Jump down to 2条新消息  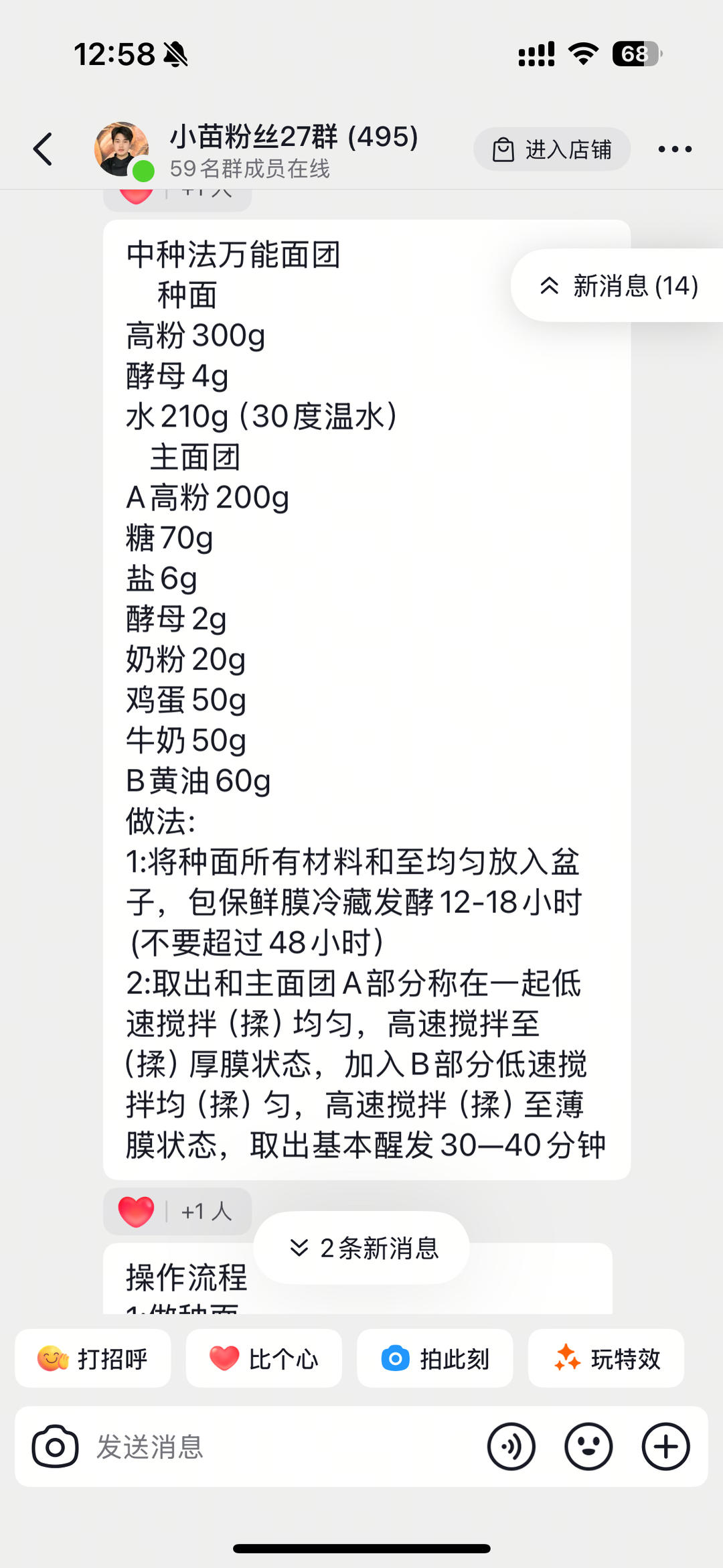(x=362, y=1248)
